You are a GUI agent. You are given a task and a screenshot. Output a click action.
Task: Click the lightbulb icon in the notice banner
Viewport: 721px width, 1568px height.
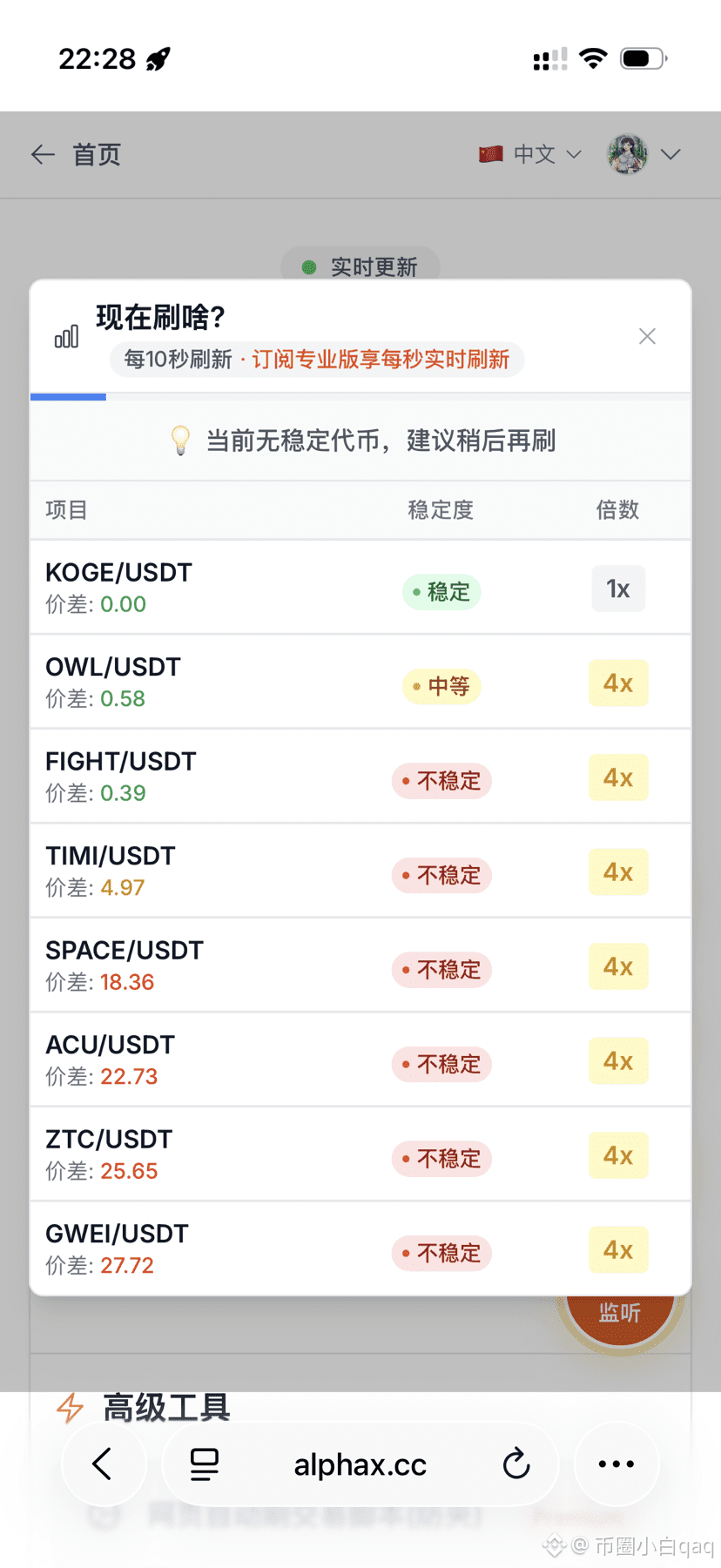(x=180, y=441)
